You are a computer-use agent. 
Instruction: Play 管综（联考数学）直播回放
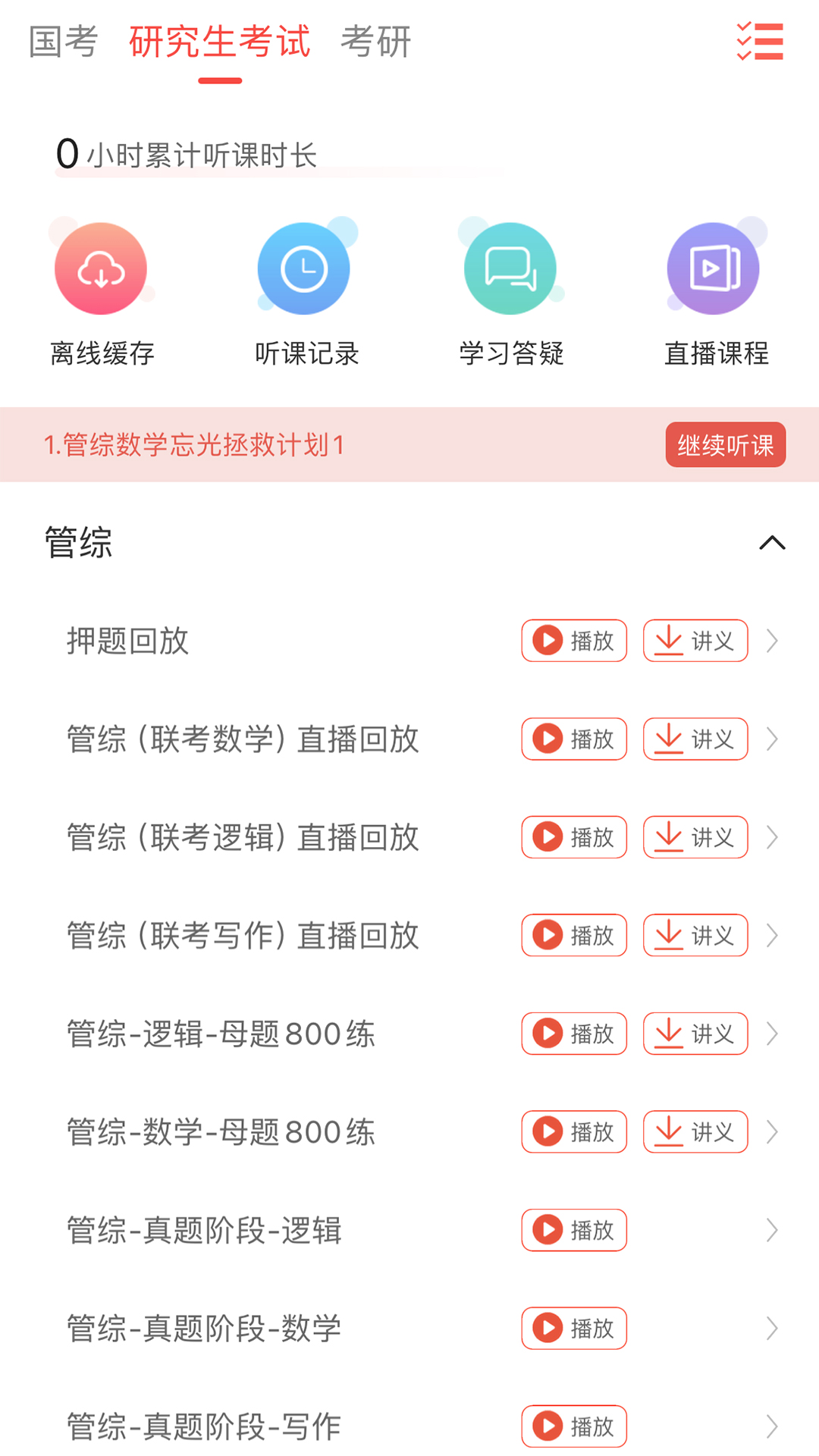coord(574,739)
